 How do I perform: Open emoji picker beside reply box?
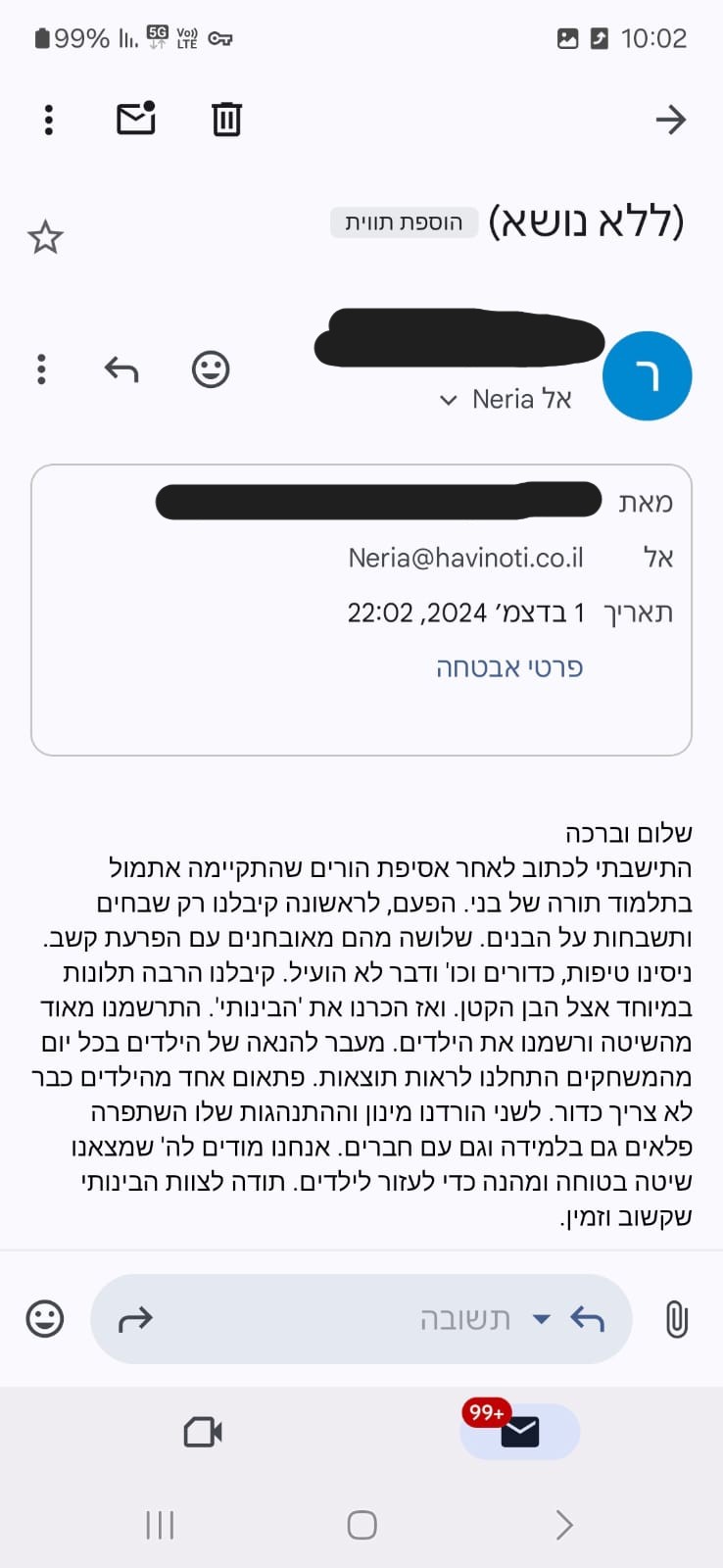pos(45,1319)
